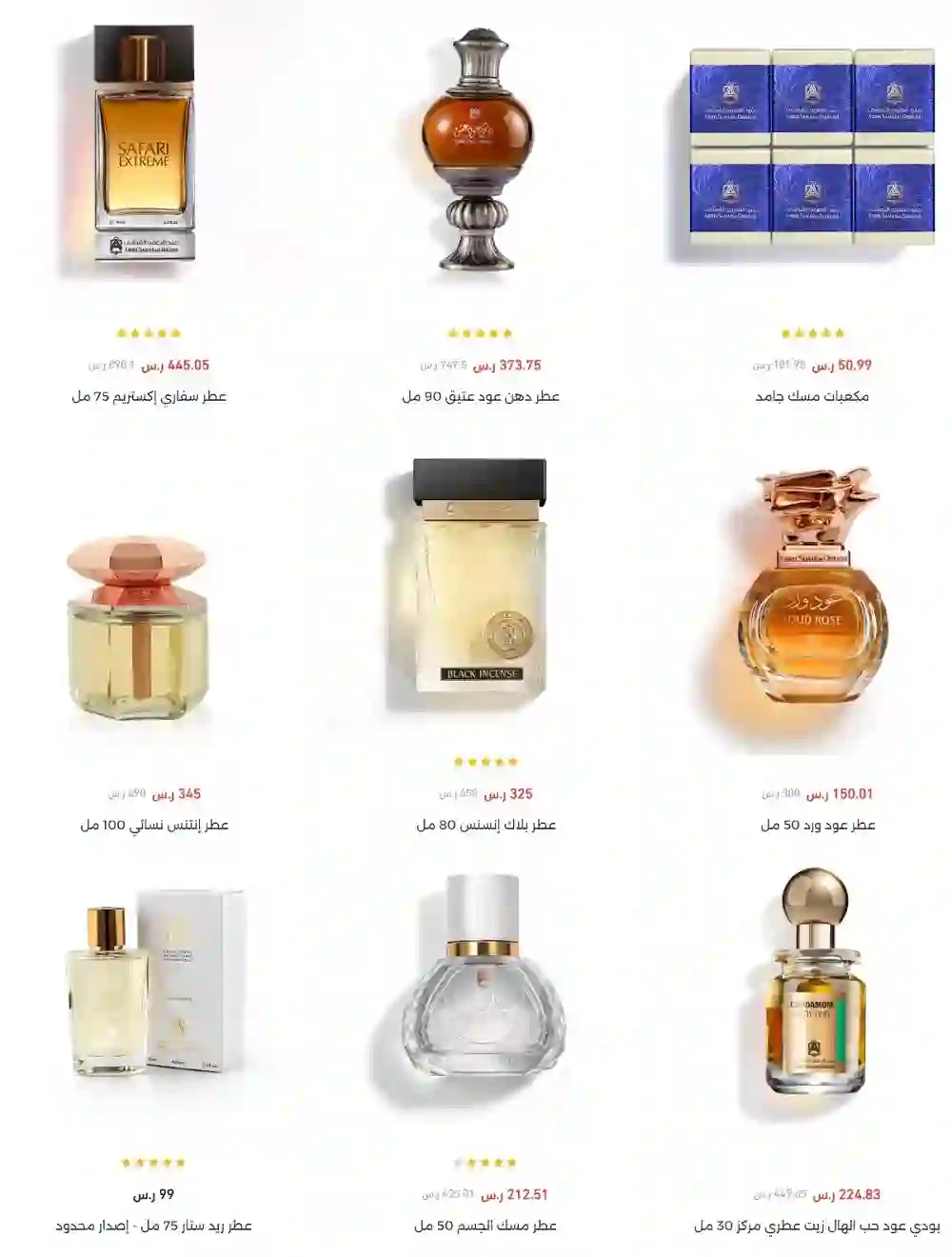Open the Safari Extreme perfume product image
The width and height of the screenshot is (952, 1257).
pyautogui.click(x=143, y=152)
